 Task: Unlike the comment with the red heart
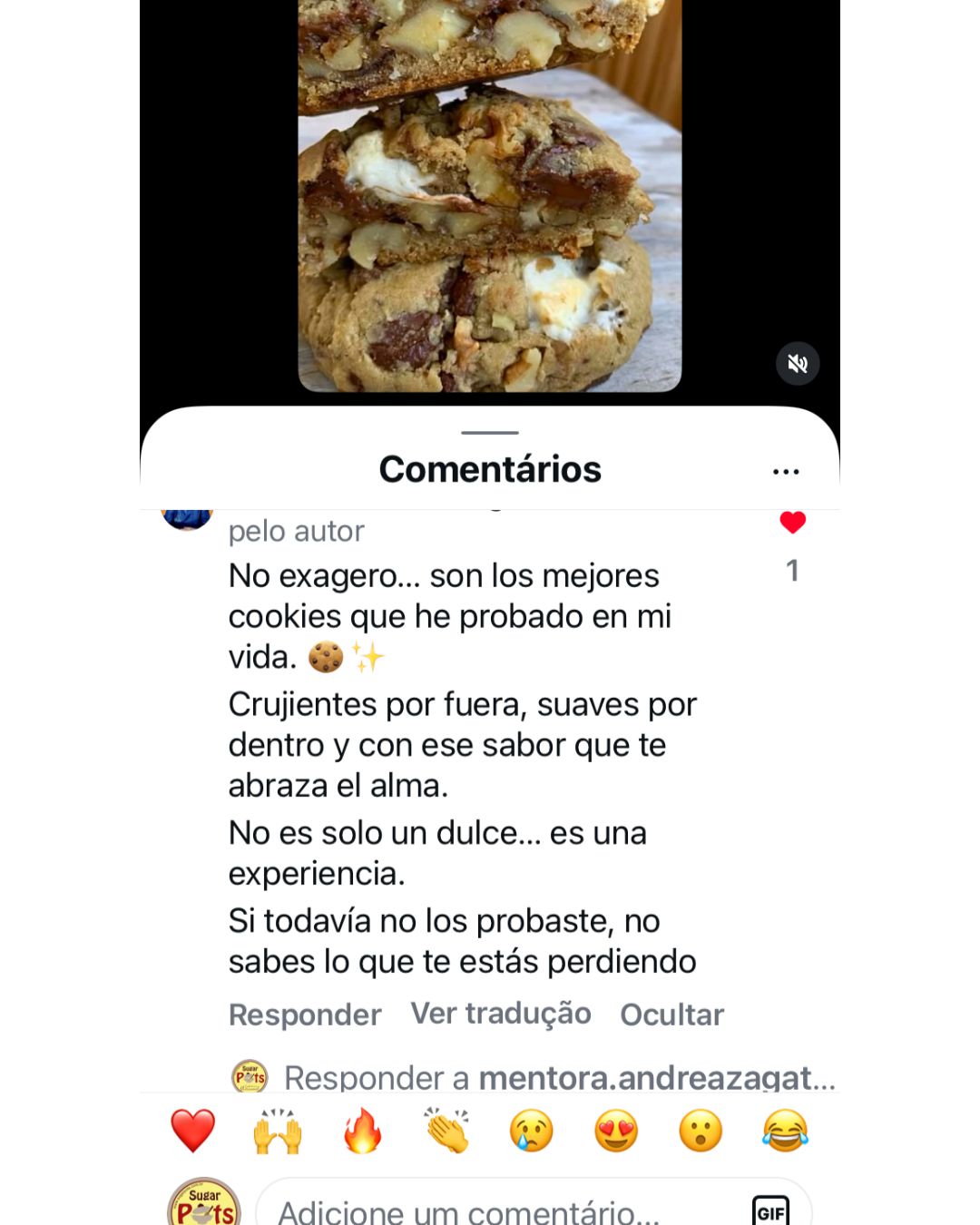[792, 523]
